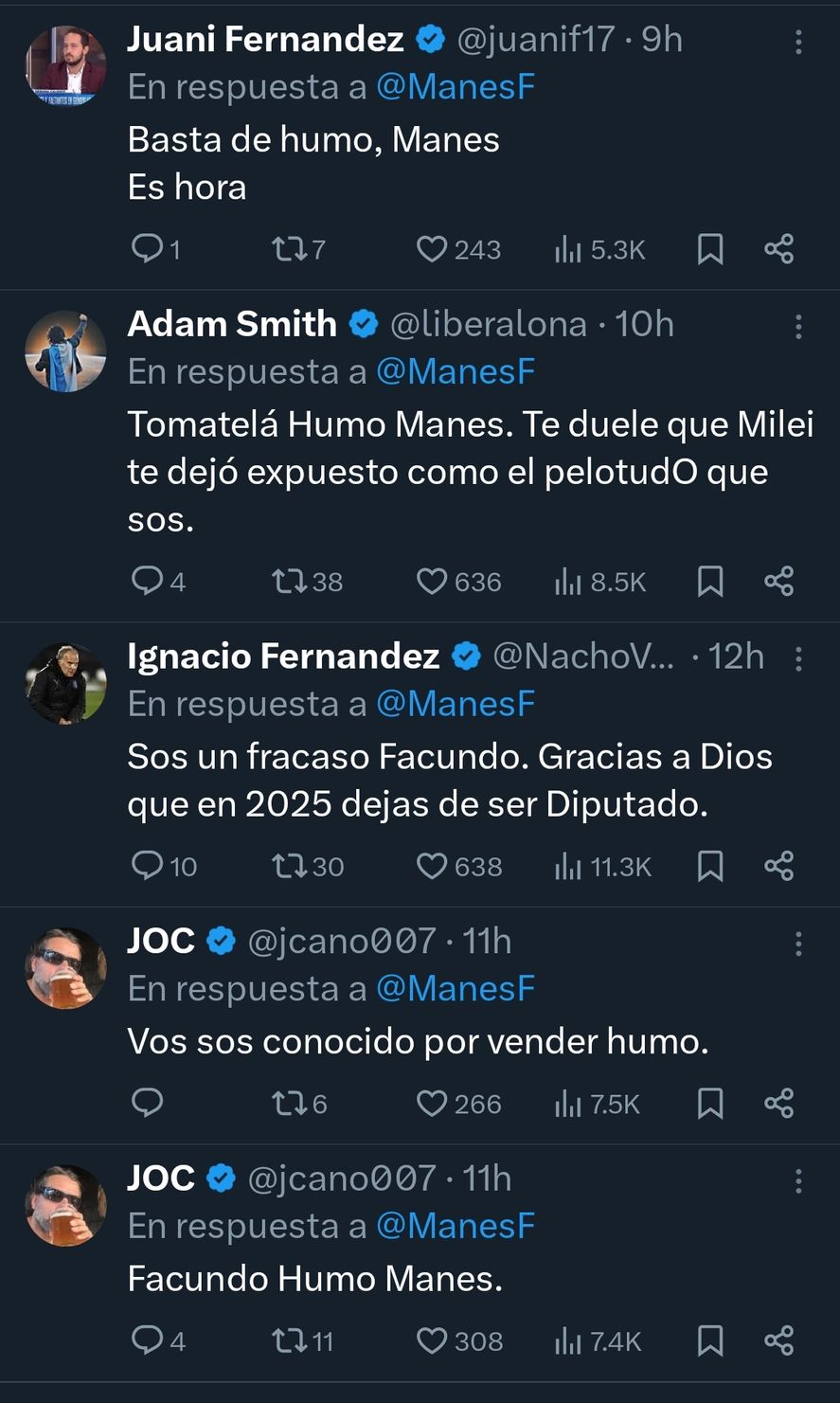Viewport: 840px width, 1403px height.
Task: View analytics on Adam Smith's reply
Action: (x=568, y=581)
